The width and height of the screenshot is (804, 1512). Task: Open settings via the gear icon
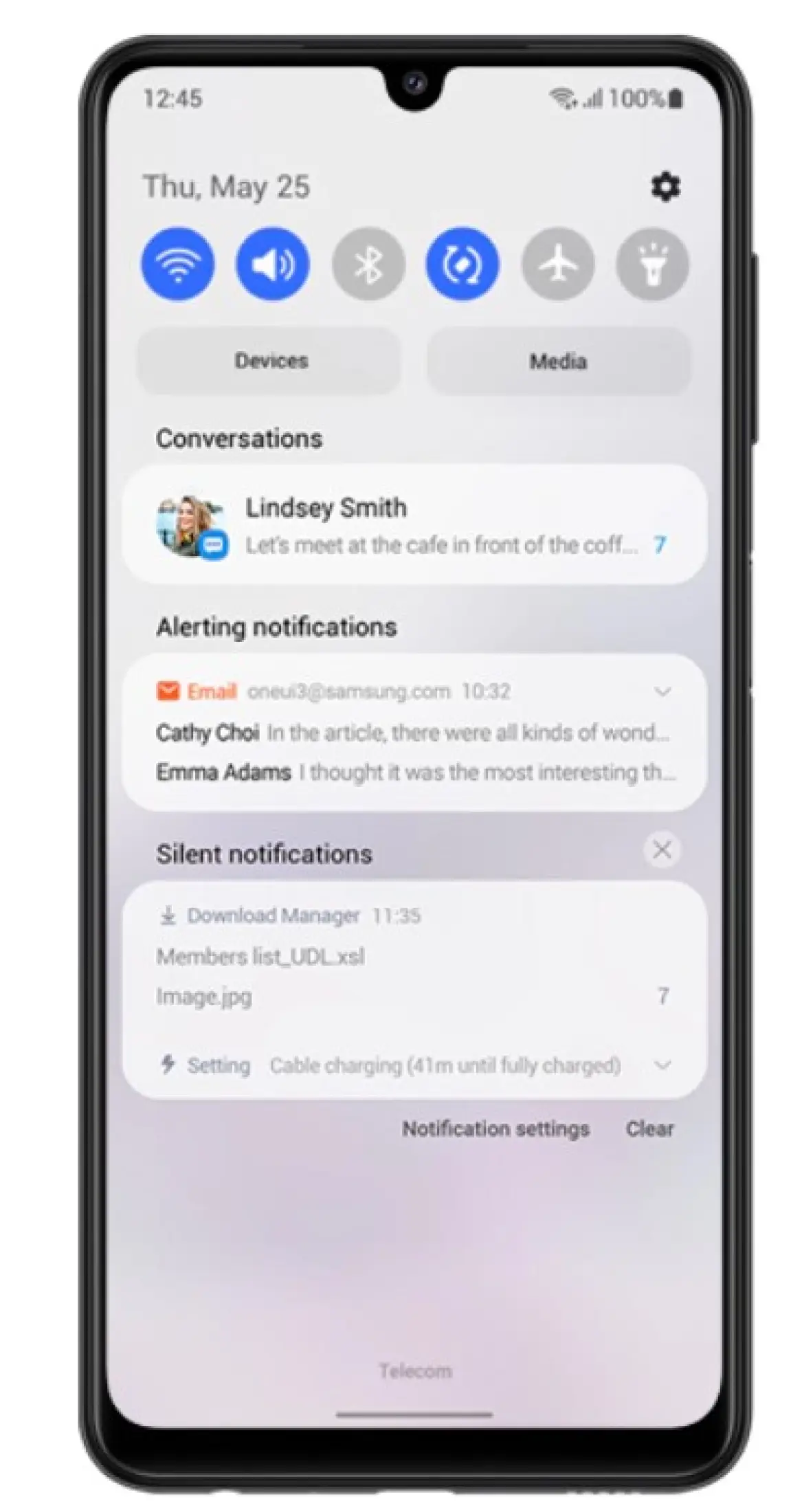[665, 187]
